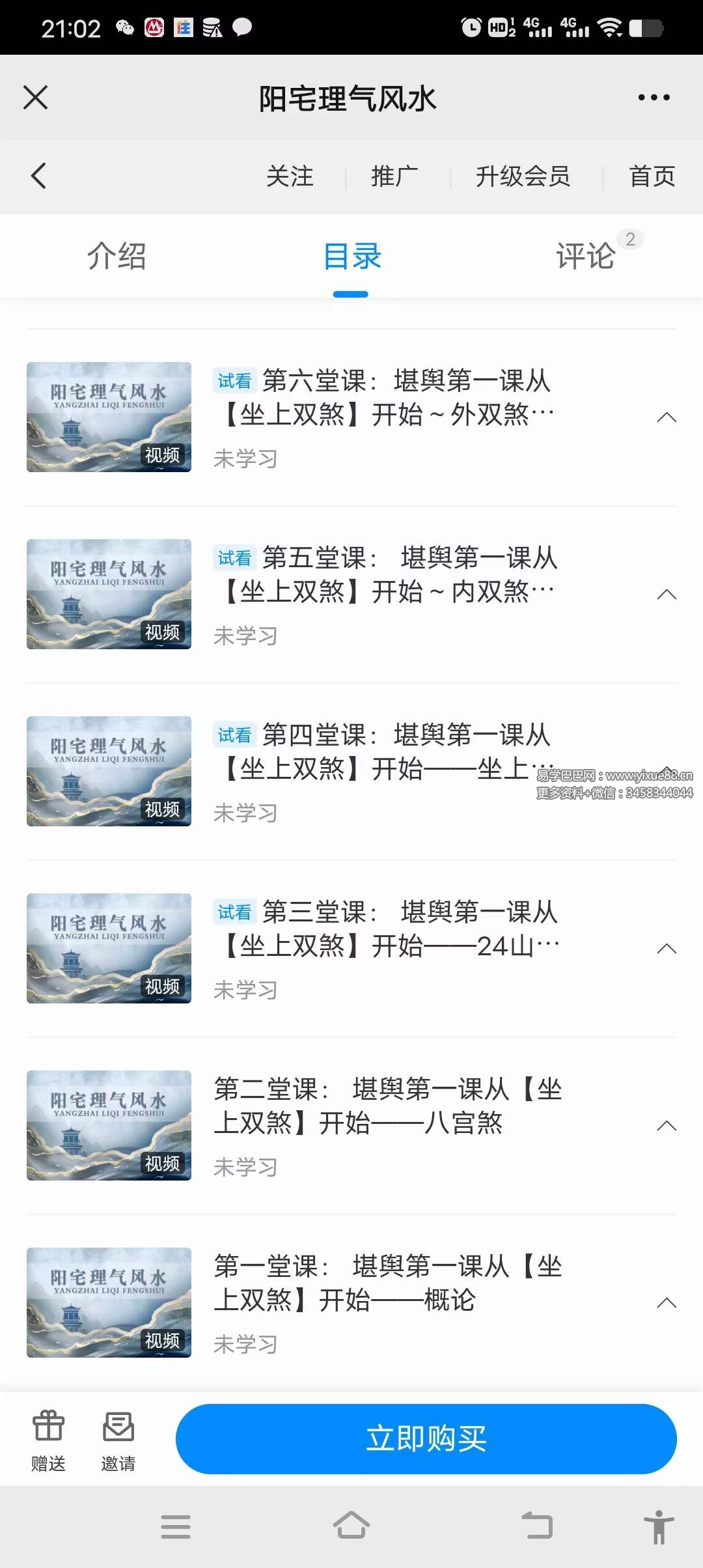Image resolution: width=703 pixels, height=1568 pixels.
Task: Tap the more options ellipsis at top right
Action: [654, 96]
